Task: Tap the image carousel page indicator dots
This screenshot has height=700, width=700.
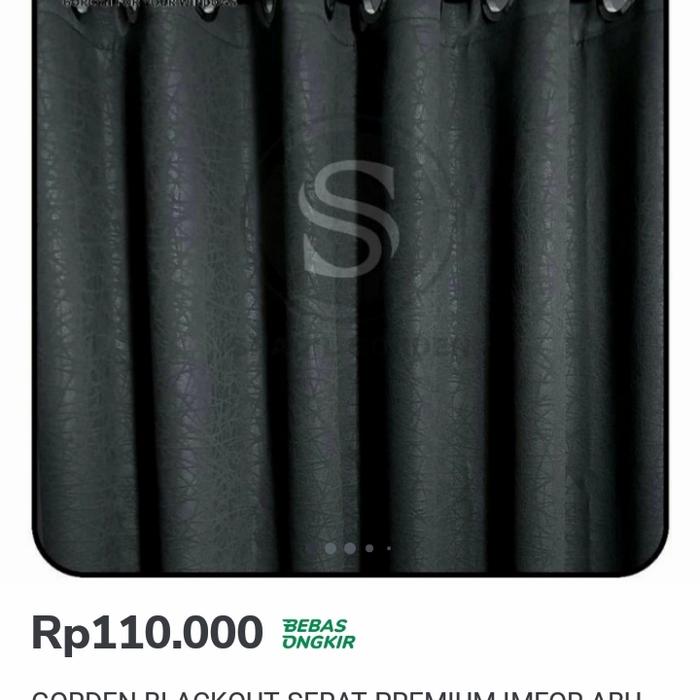Action: pyautogui.click(x=355, y=548)
